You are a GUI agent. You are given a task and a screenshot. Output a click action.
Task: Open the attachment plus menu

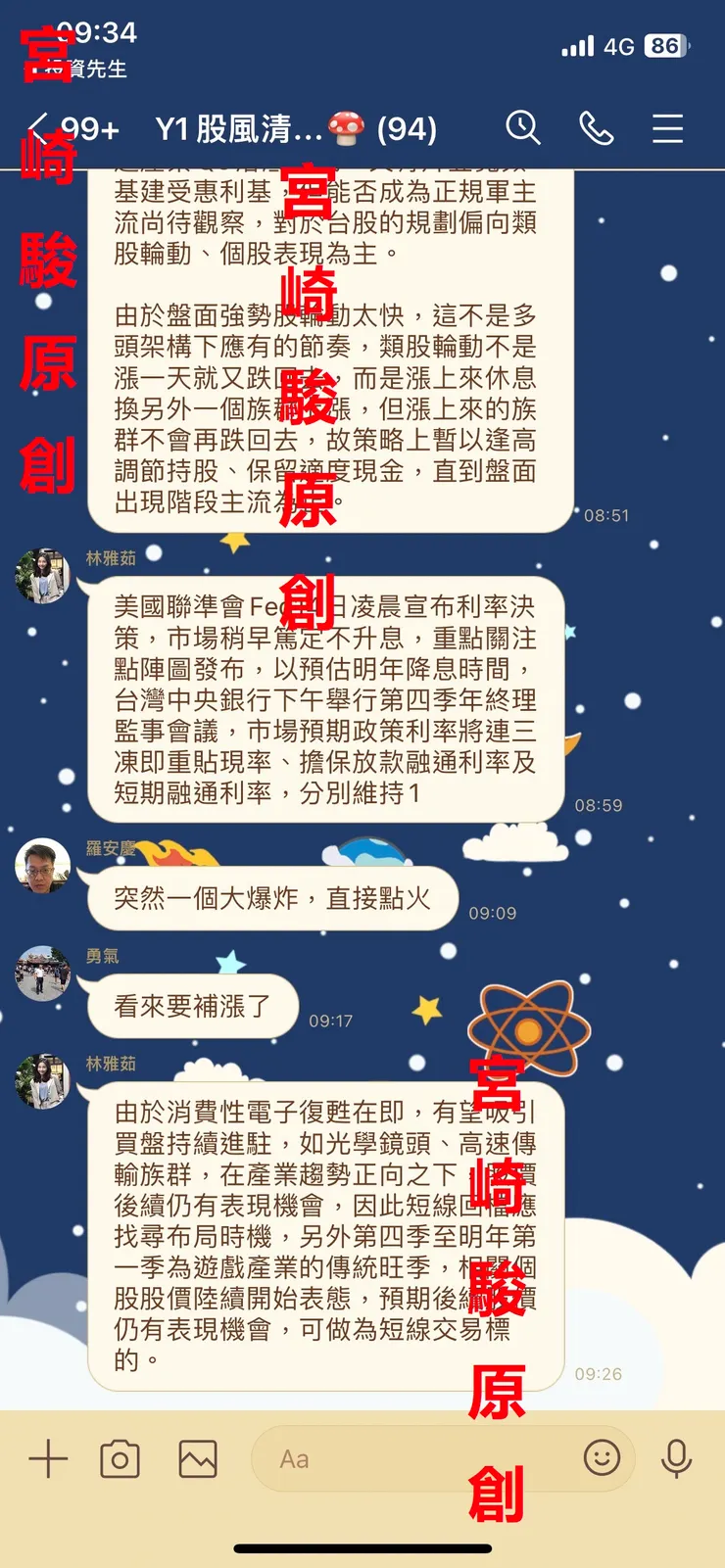(x=46, y=1458)
